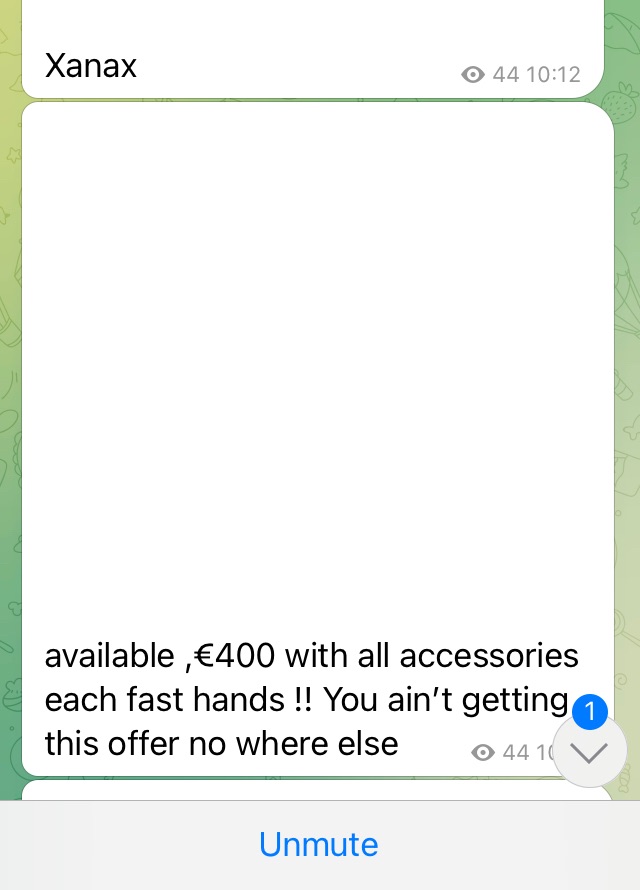
Task: Unmute this channel
Action: point(319,845)
